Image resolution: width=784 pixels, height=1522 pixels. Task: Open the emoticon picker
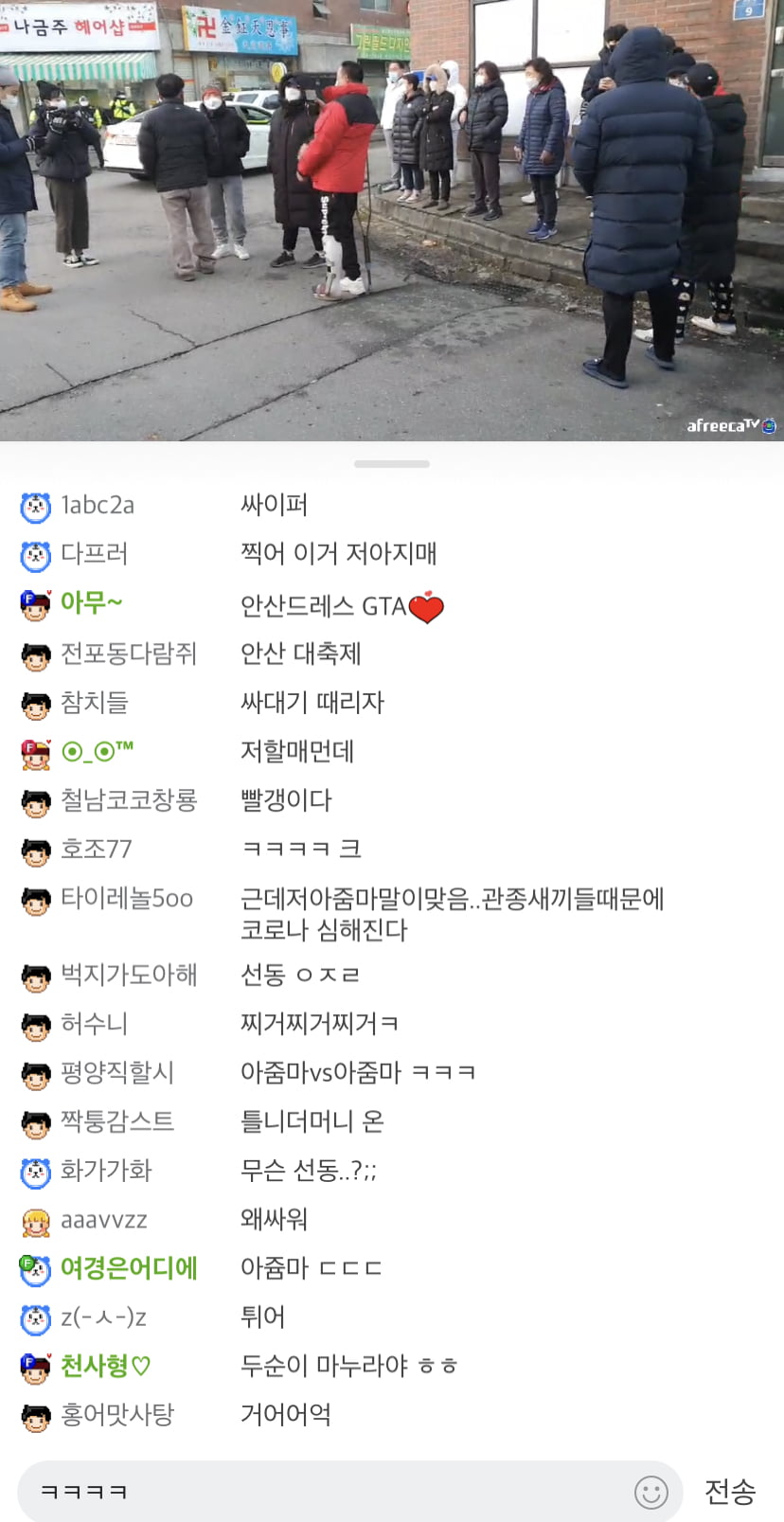pos(650,1493)
